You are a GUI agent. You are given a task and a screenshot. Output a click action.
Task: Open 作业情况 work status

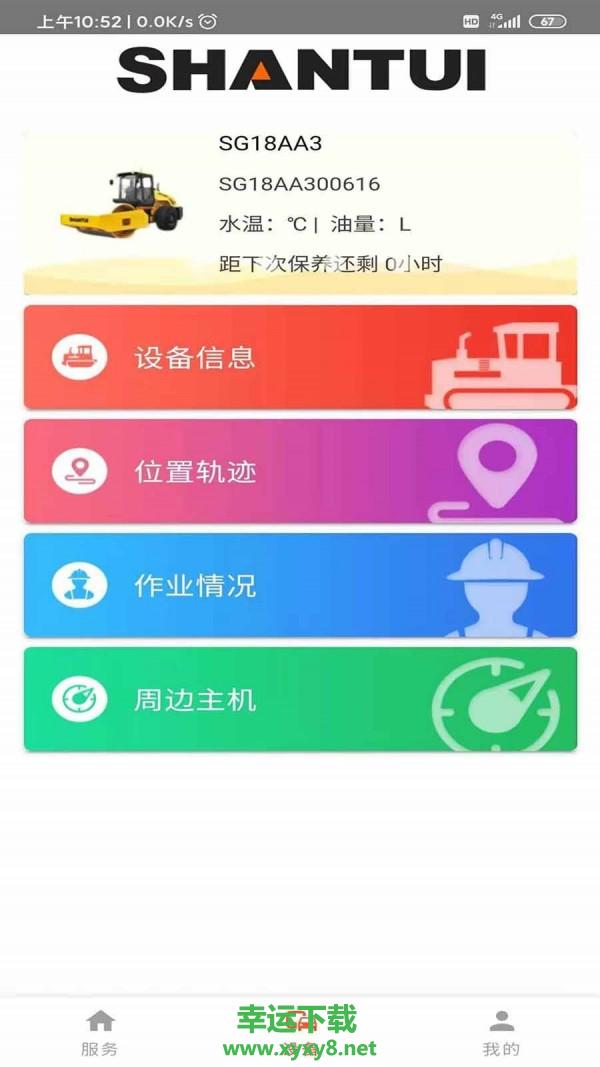[300, 585]
